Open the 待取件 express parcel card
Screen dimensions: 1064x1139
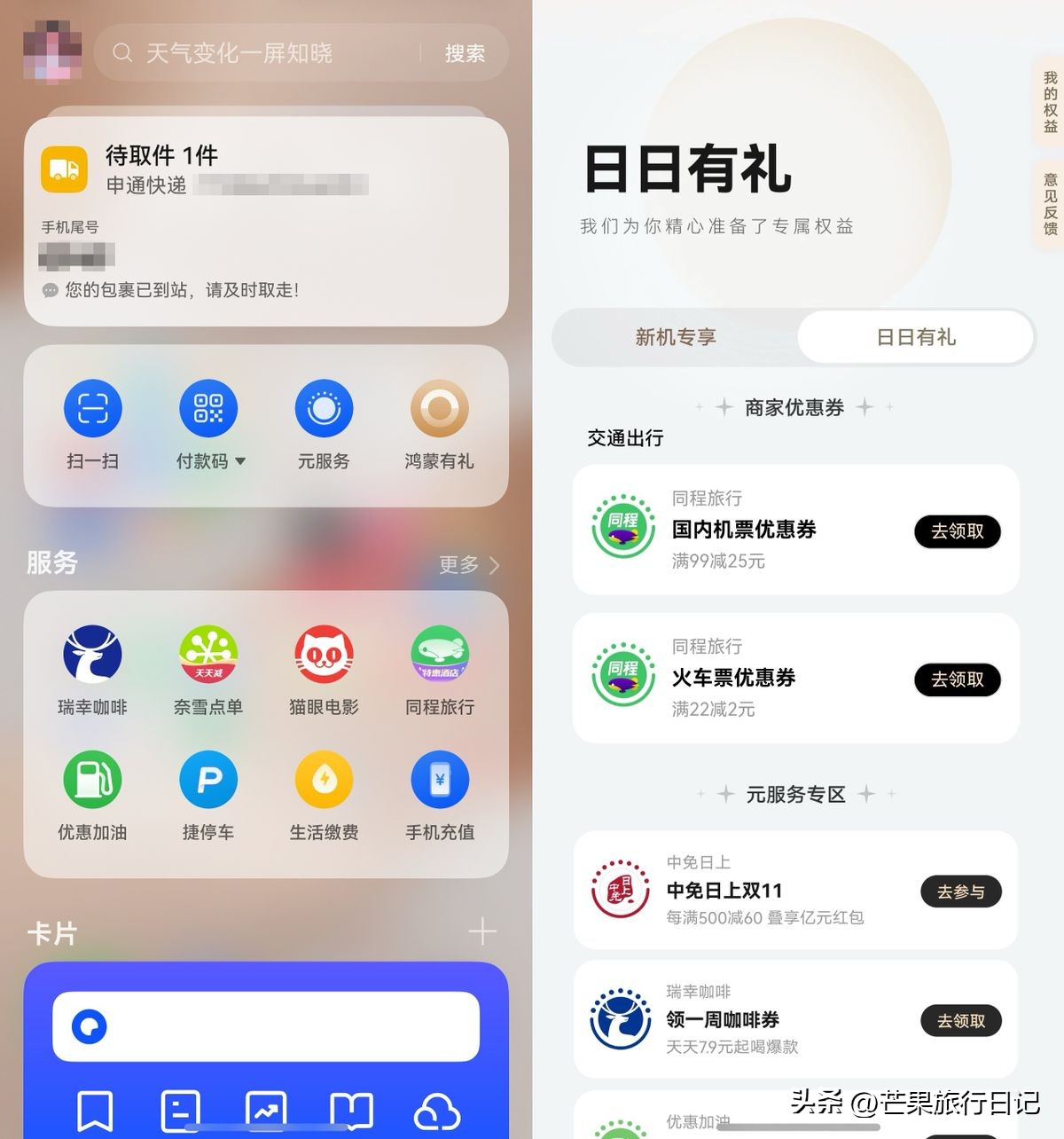coord(266,220)
